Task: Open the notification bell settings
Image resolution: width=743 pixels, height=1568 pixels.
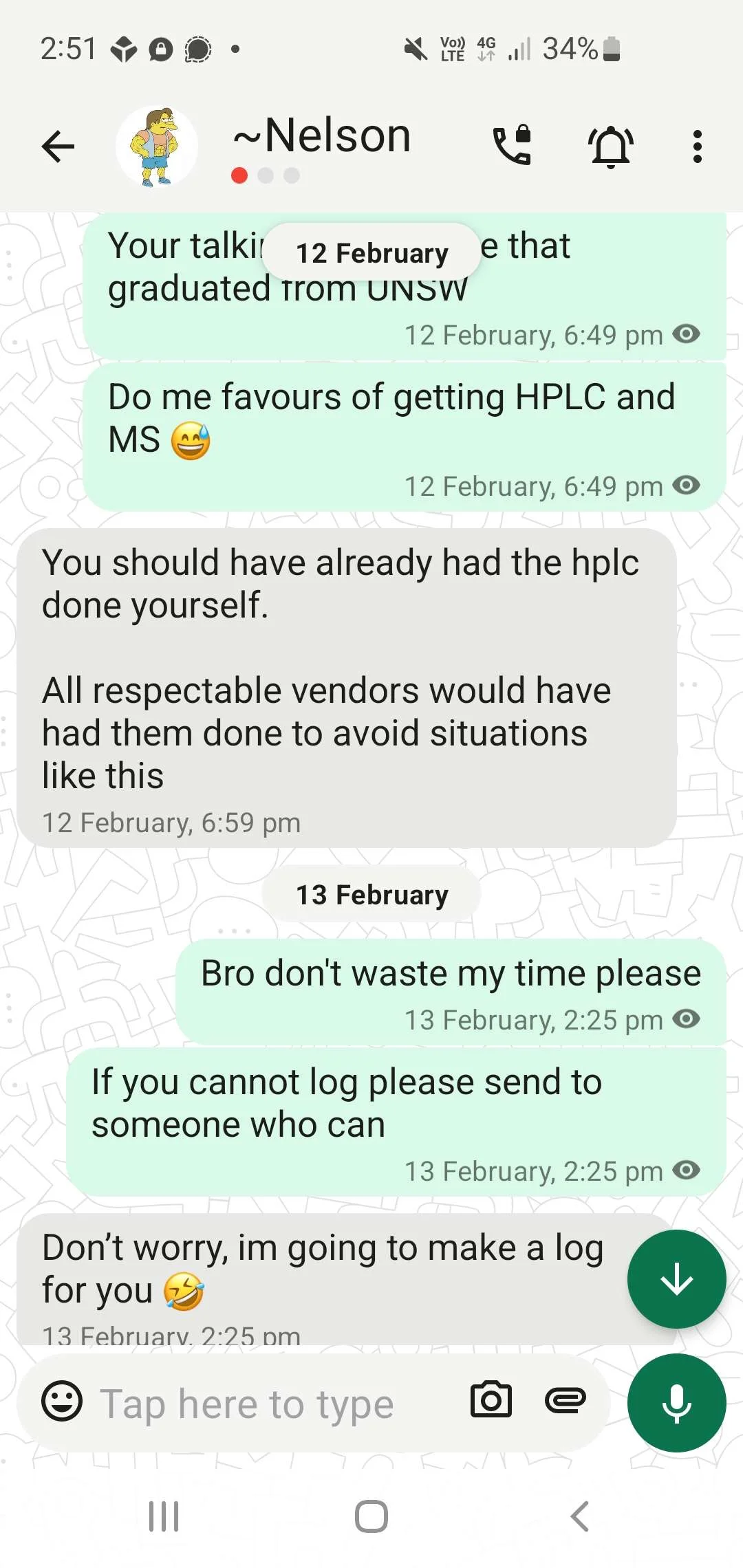Action: 610,146
